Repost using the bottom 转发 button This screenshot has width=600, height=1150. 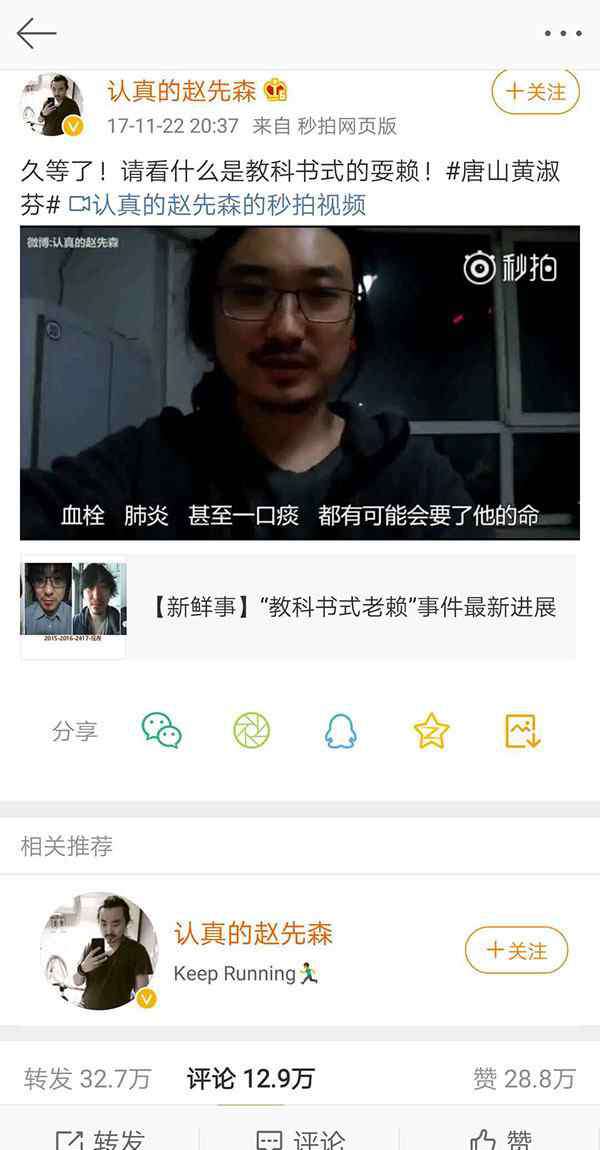[100, 1138]
